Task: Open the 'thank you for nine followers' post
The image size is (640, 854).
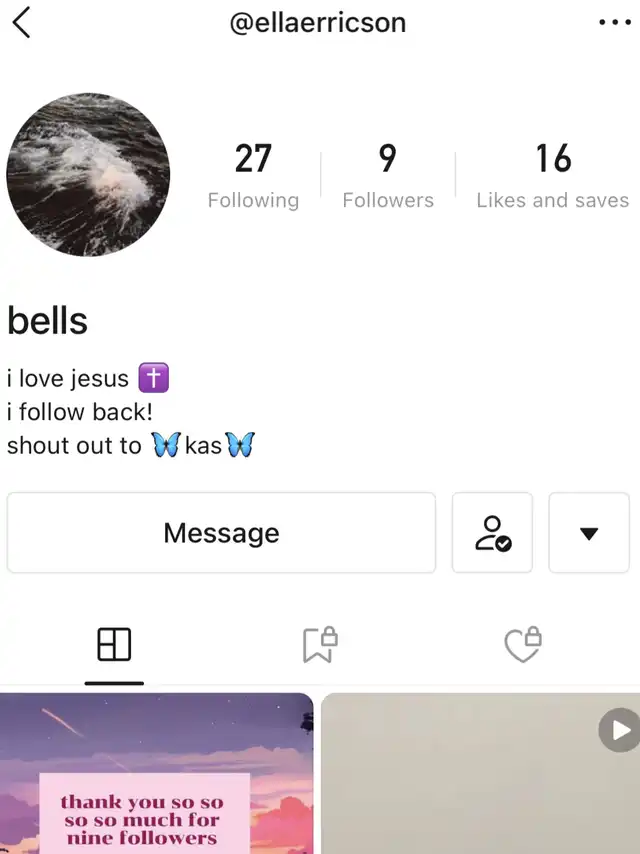Action: coord(157,775)
